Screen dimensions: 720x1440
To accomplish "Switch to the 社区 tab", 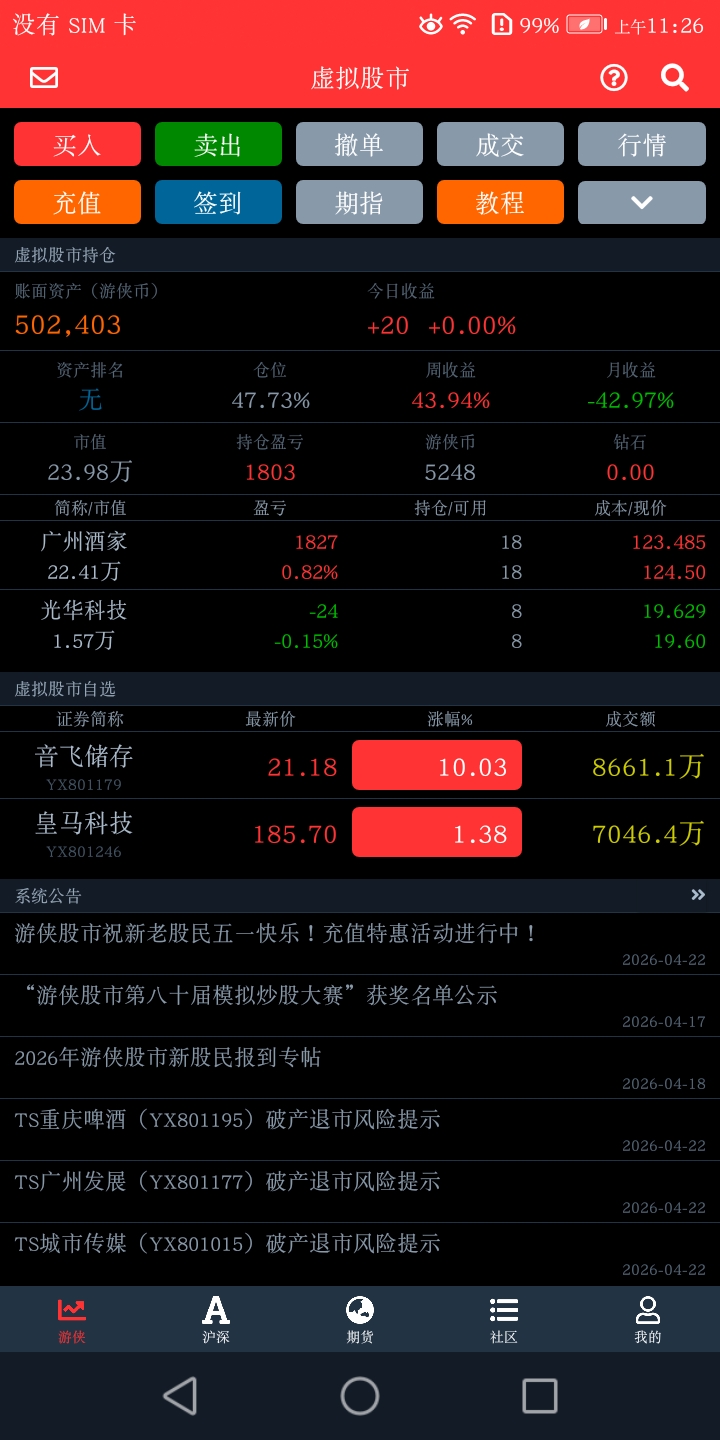I will click(x=504, y=1319).
